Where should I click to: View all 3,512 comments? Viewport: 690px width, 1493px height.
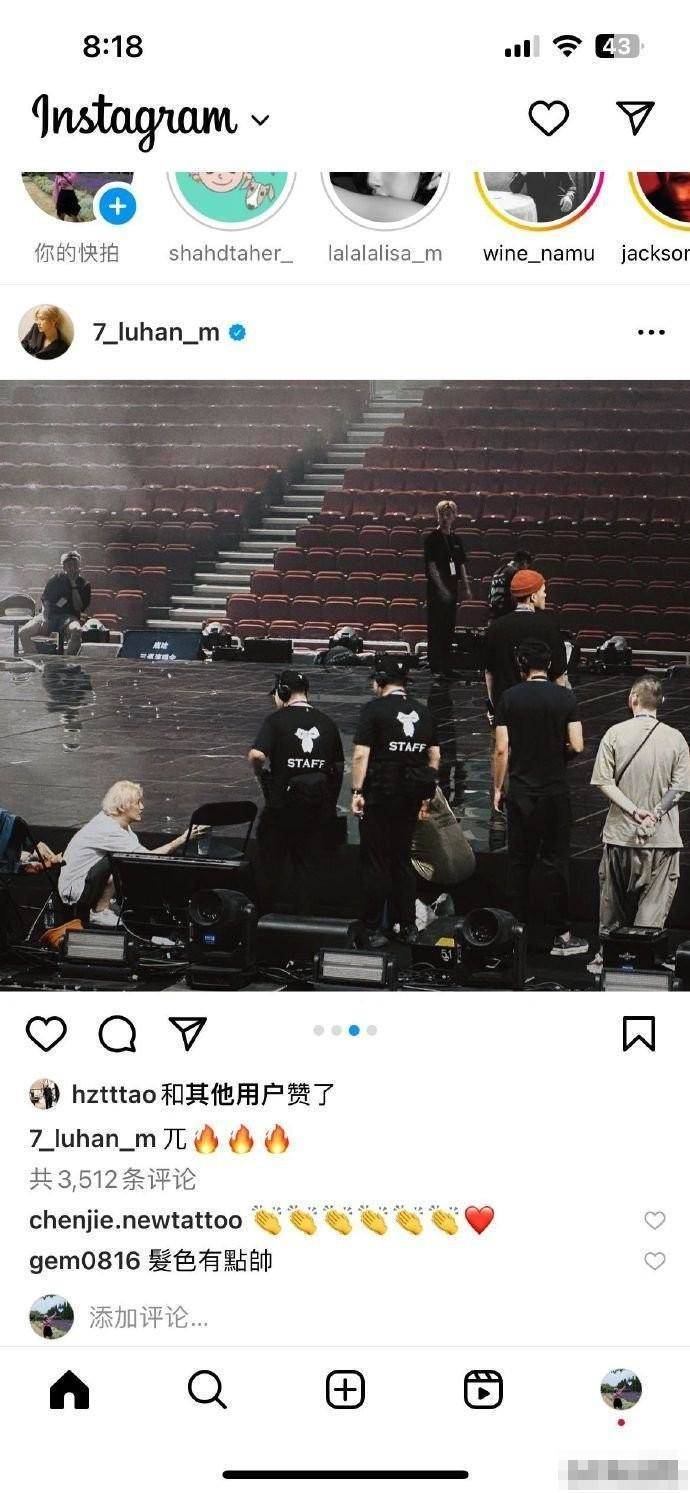click(113, 1179)
